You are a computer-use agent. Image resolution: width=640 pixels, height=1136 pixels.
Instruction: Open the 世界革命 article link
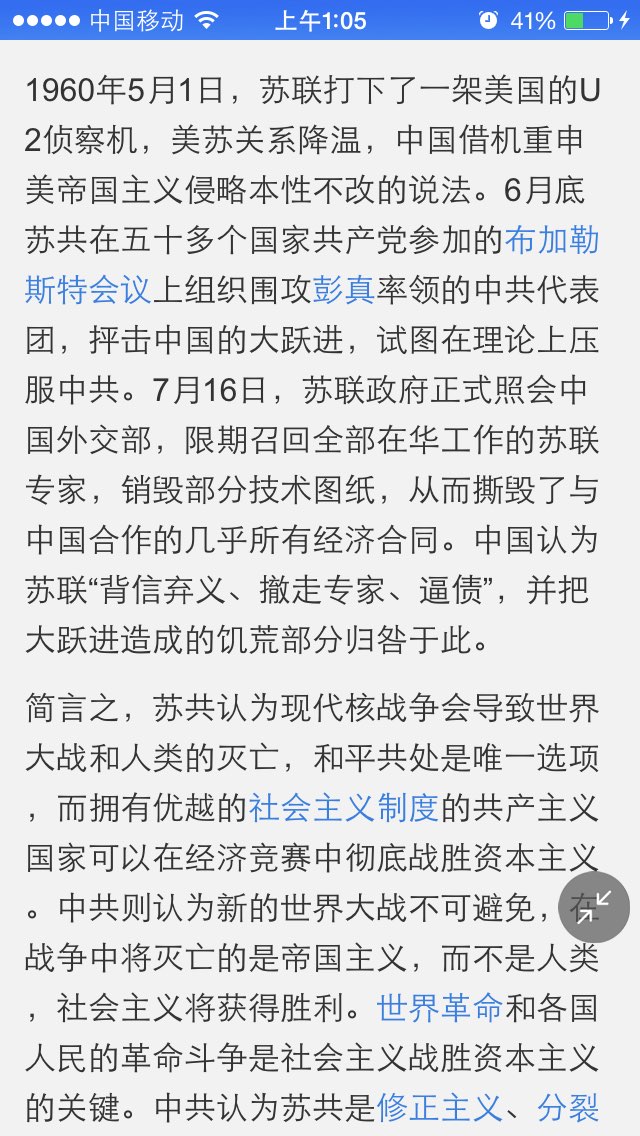[439, 1008]
